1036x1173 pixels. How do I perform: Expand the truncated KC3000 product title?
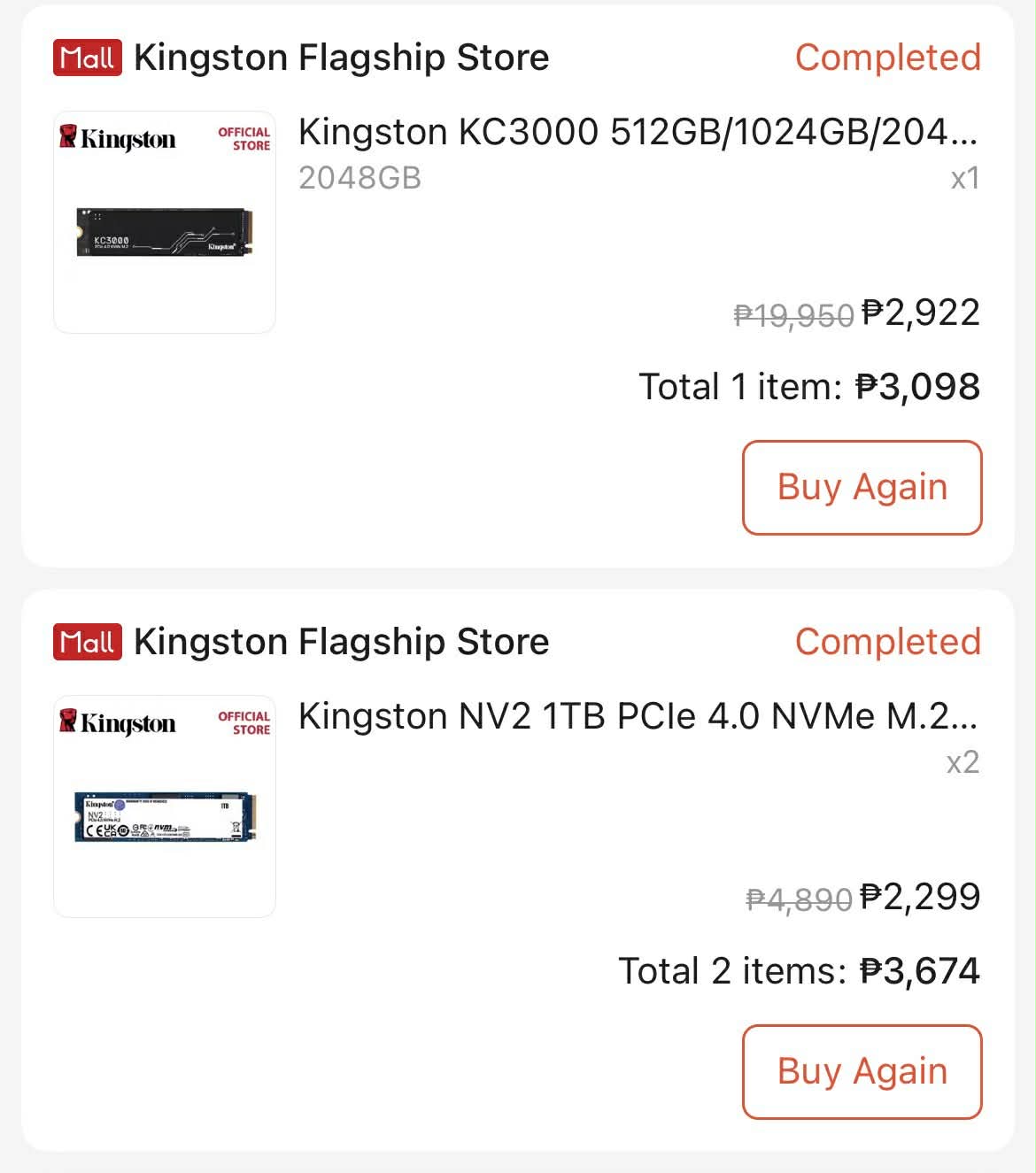638,131
